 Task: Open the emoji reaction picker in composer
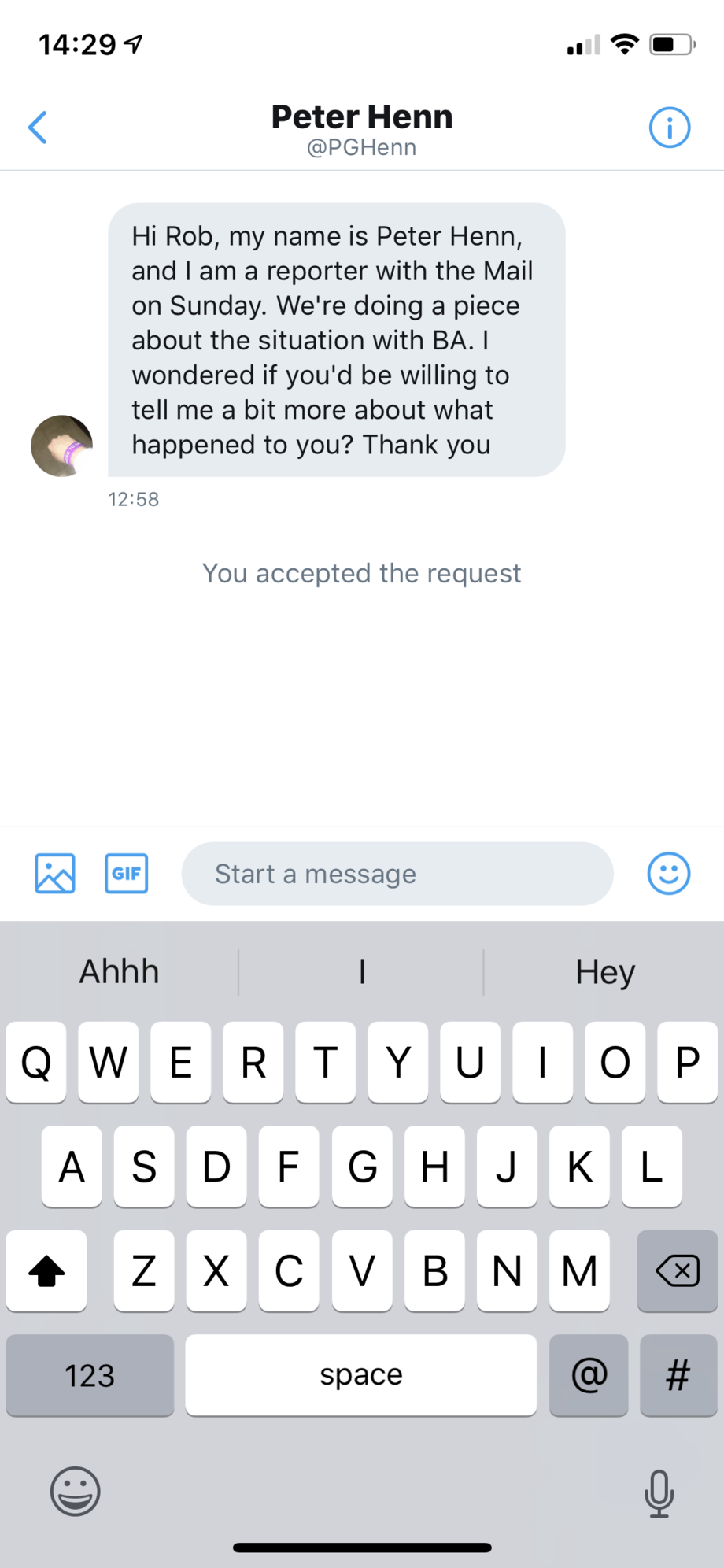[669, 874]
